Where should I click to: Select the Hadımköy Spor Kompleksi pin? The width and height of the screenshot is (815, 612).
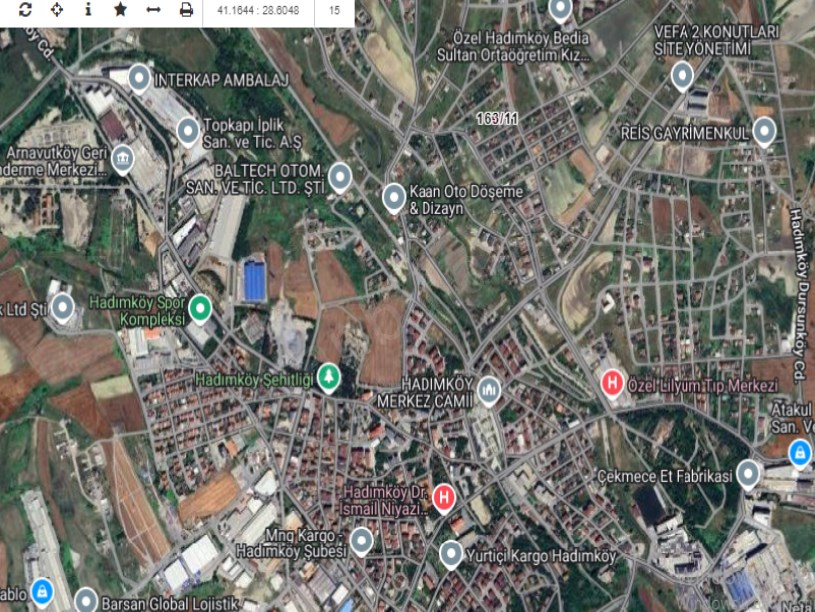200,308
